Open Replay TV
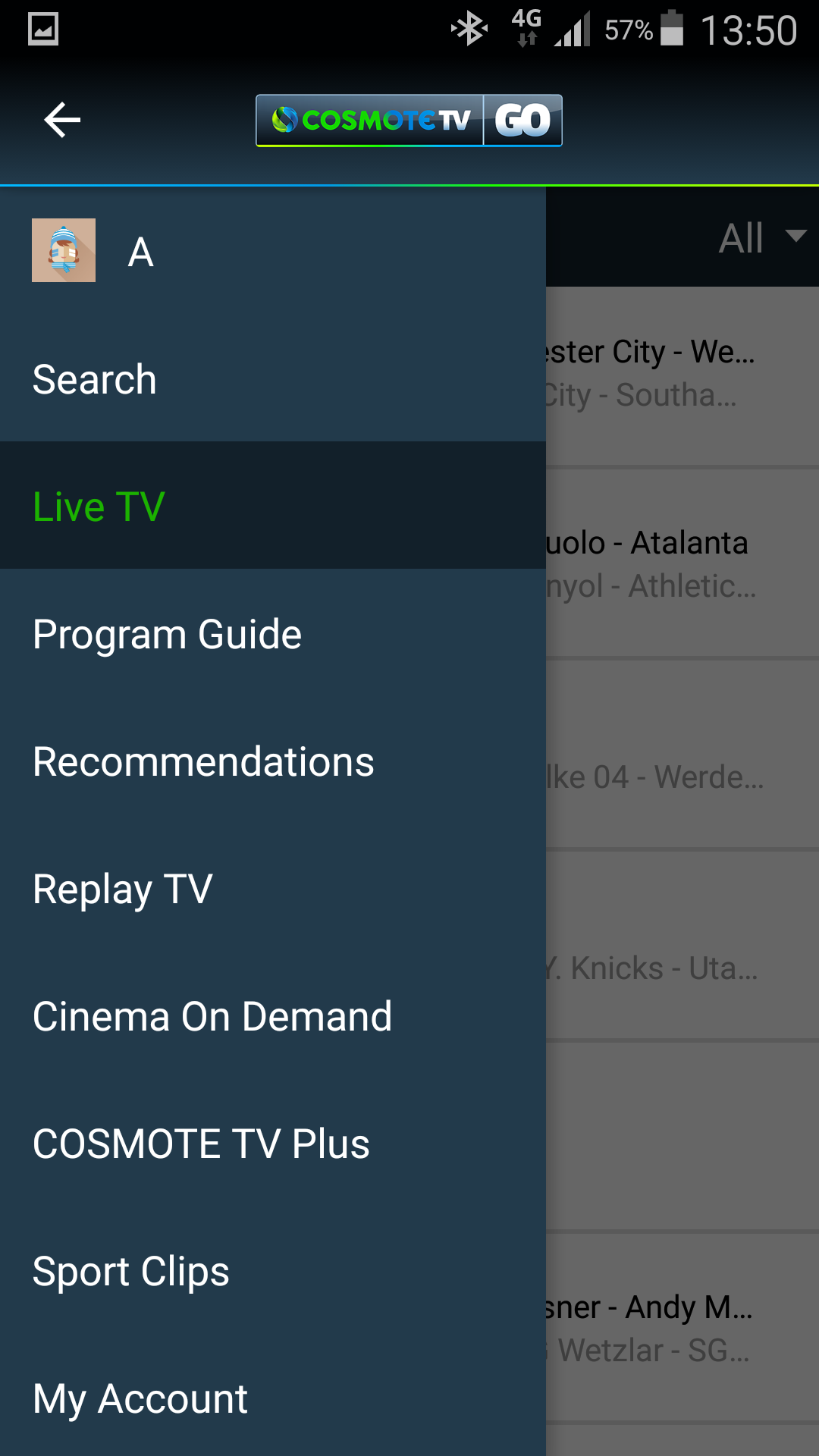819x1456 pixels. tap(123, 889)
